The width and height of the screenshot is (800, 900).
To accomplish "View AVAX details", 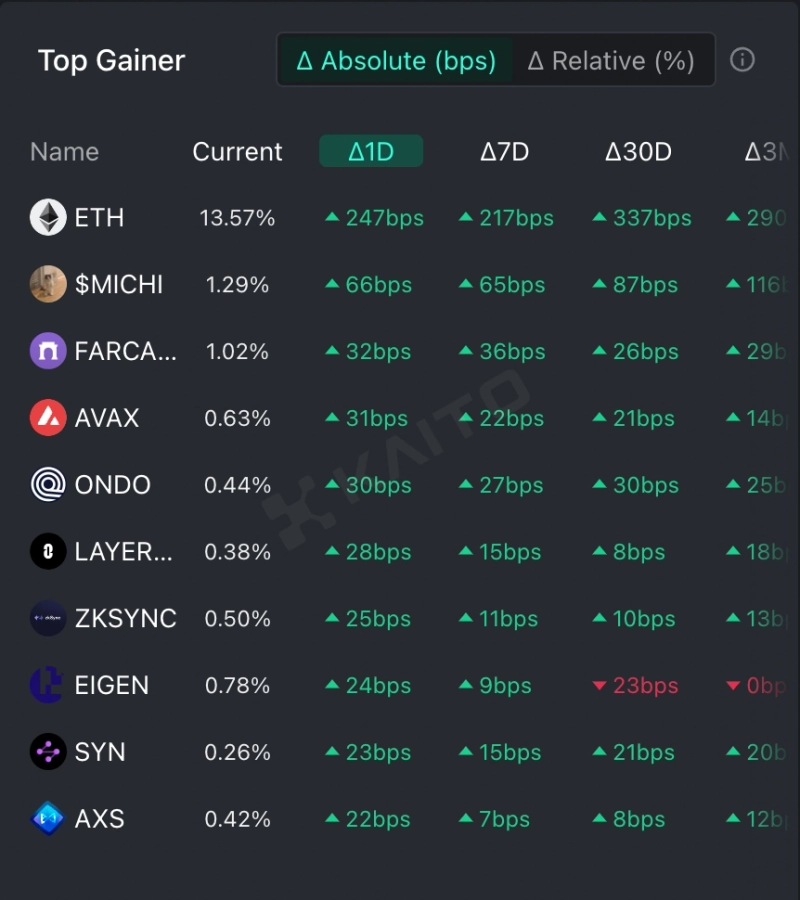I will click(x=106, y=418).
